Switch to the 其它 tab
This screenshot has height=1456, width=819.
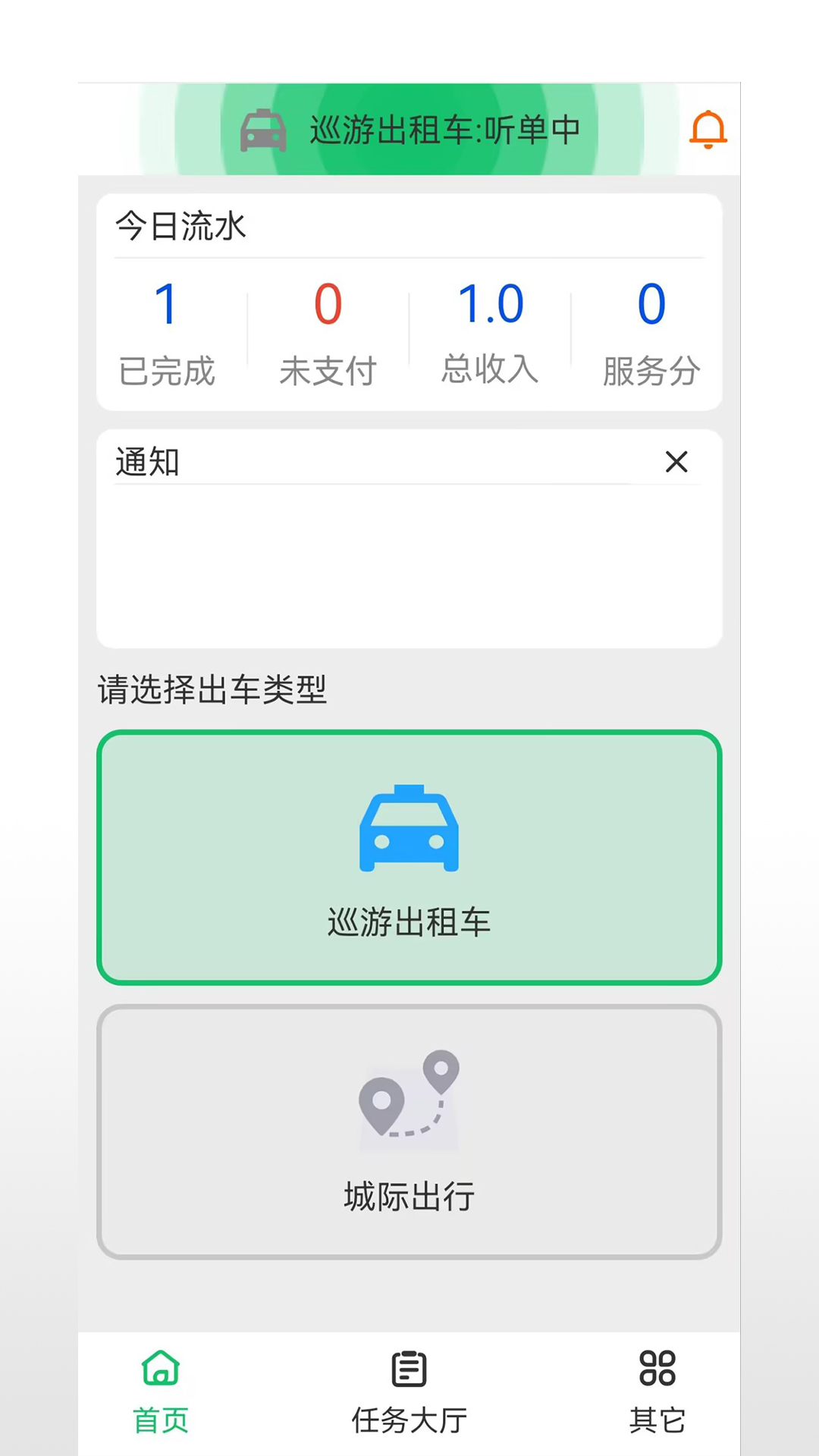[x=657, y=1395]
